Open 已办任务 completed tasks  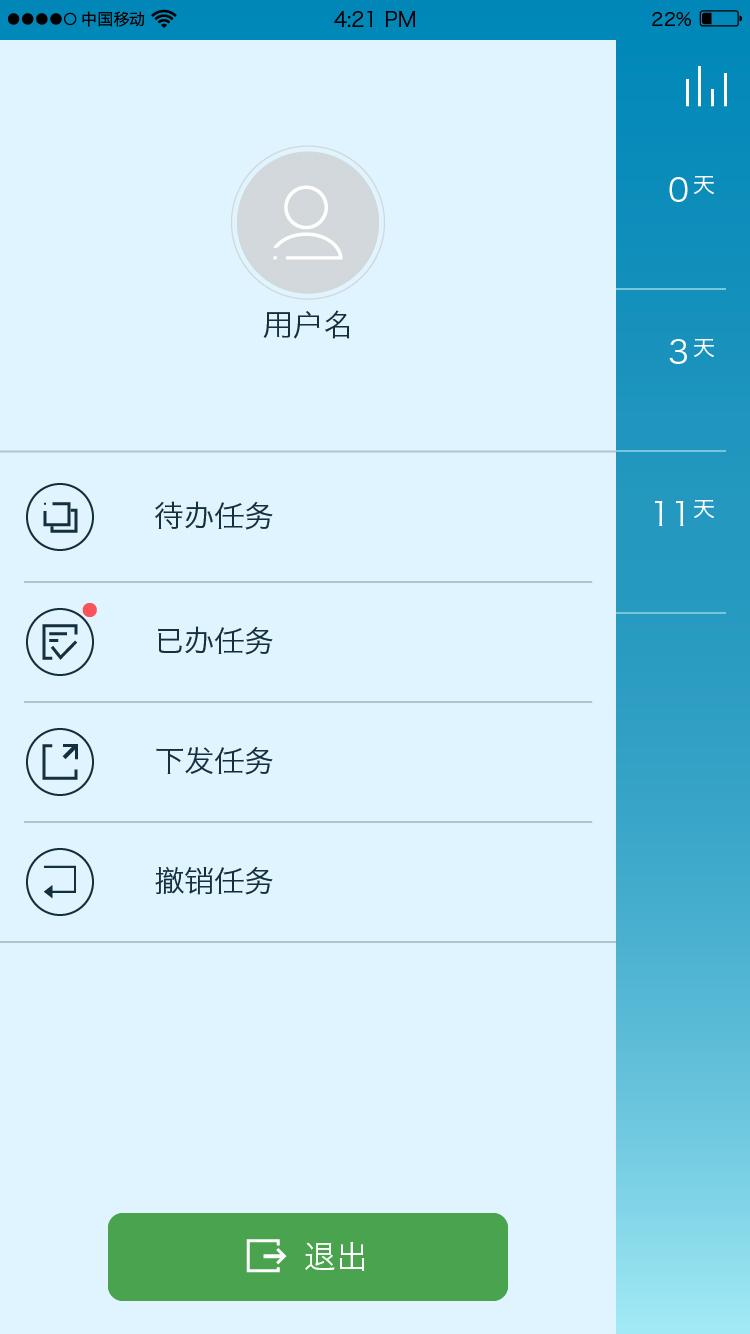[x=308, y=642]
